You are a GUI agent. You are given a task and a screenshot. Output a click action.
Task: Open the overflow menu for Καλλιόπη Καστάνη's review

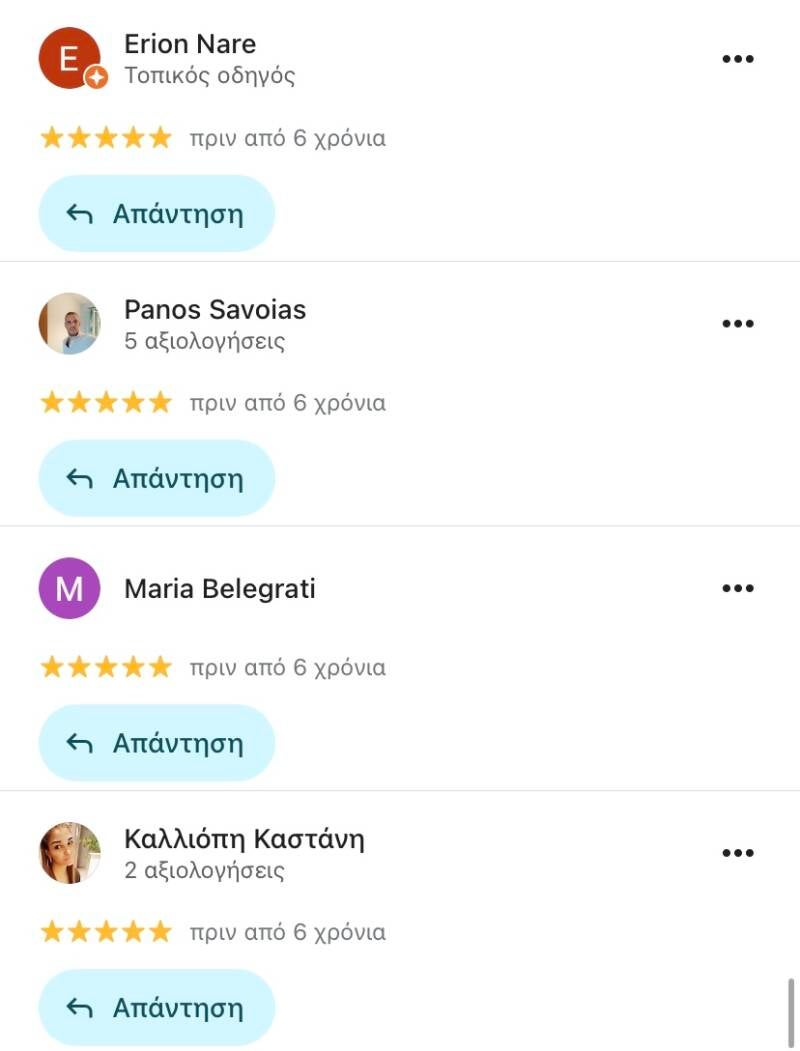pos(737,853)
